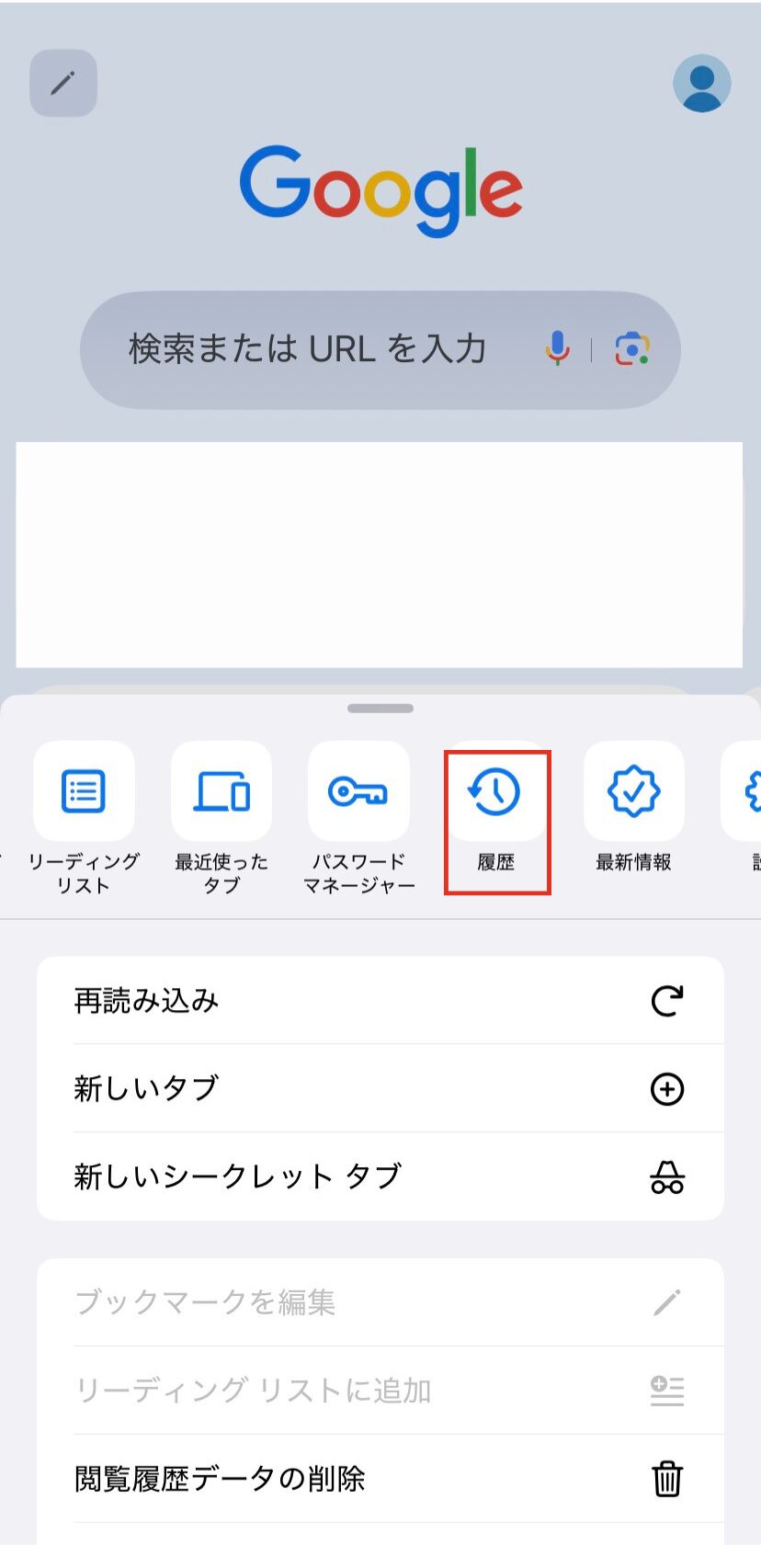Open リーディングリスト

coord(84,819)
